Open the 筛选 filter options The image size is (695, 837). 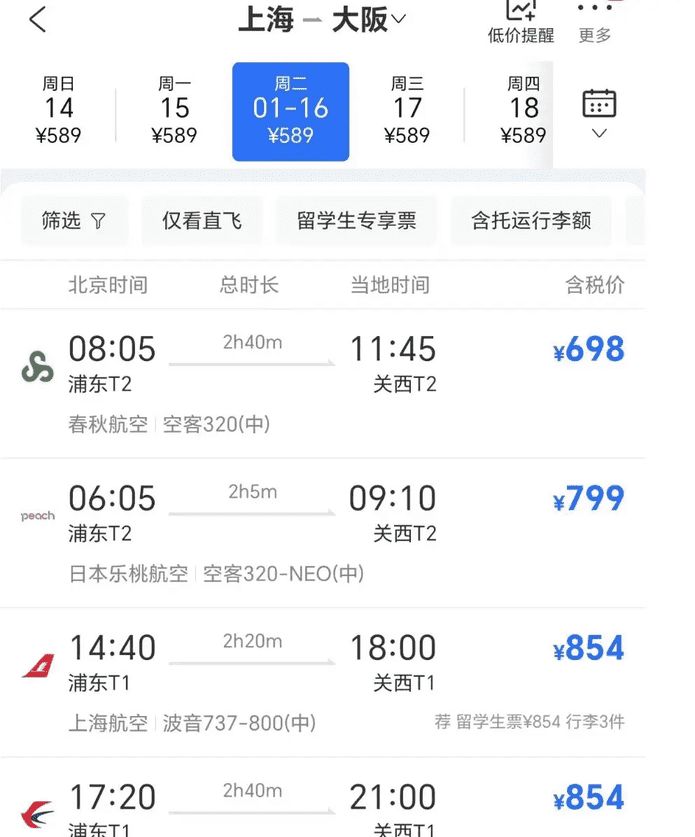tap(74, 220)
